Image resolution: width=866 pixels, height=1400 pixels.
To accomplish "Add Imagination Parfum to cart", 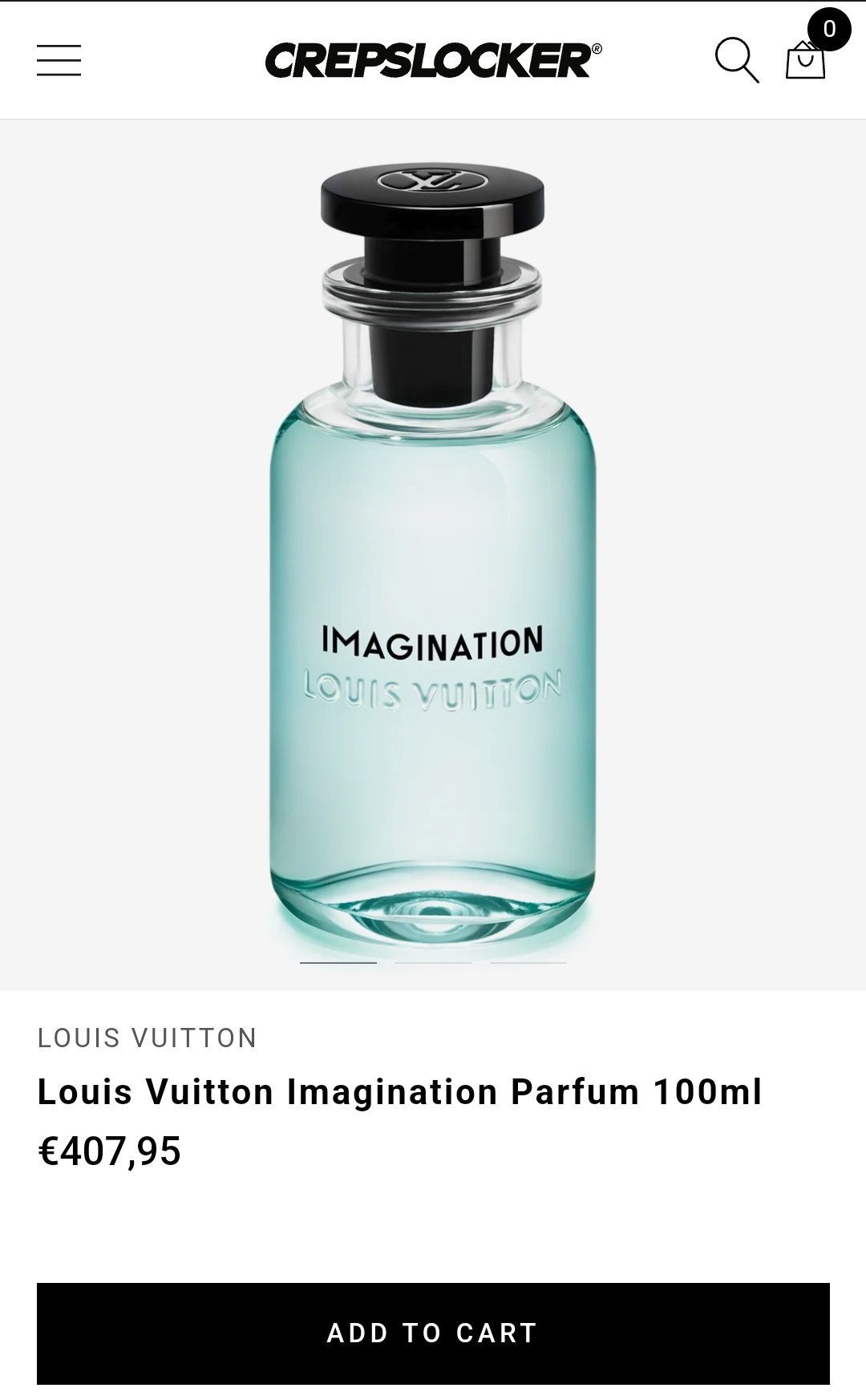I will pyautogui.click(x=433, y=1333).
